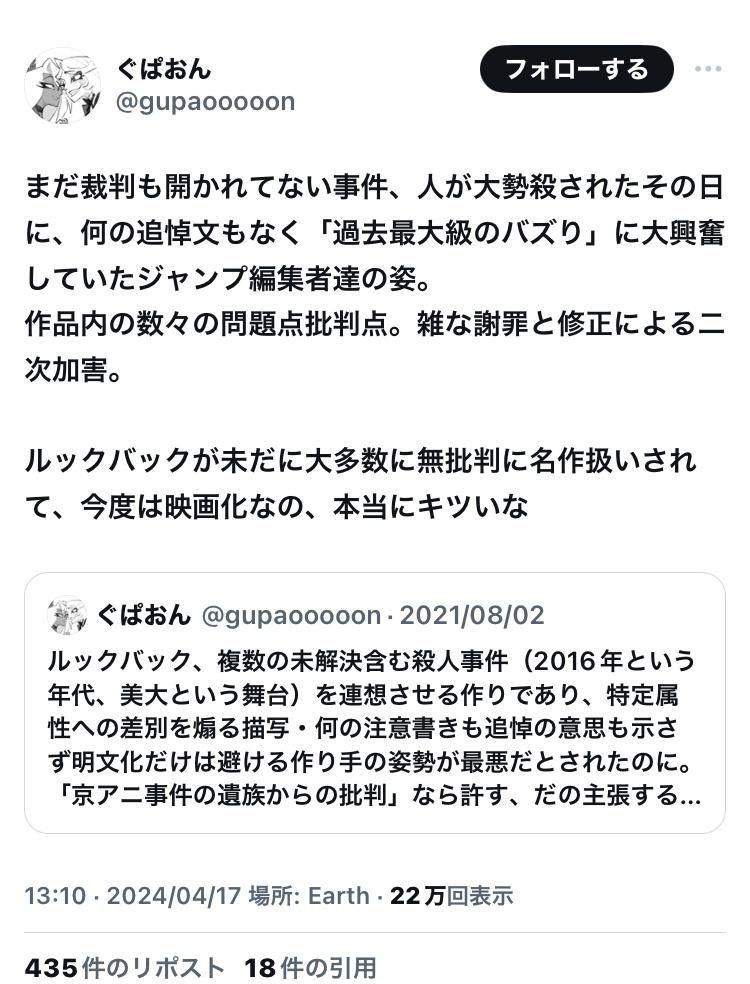750x984 pixels.
Task: Open the three-dot overflow menu
Action: tap(708, 69)
